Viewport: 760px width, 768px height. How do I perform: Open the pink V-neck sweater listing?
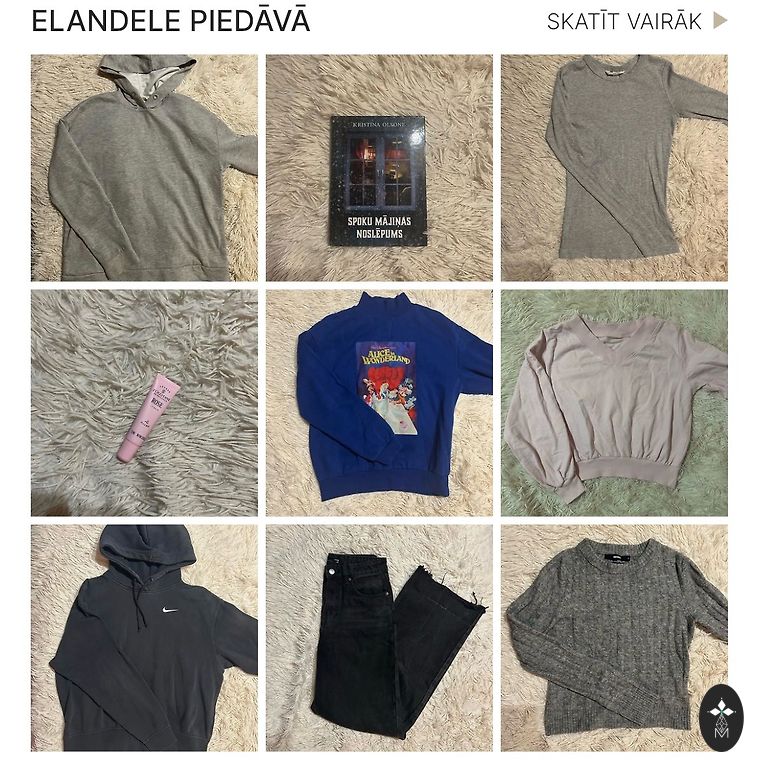(x=613, y=403)
